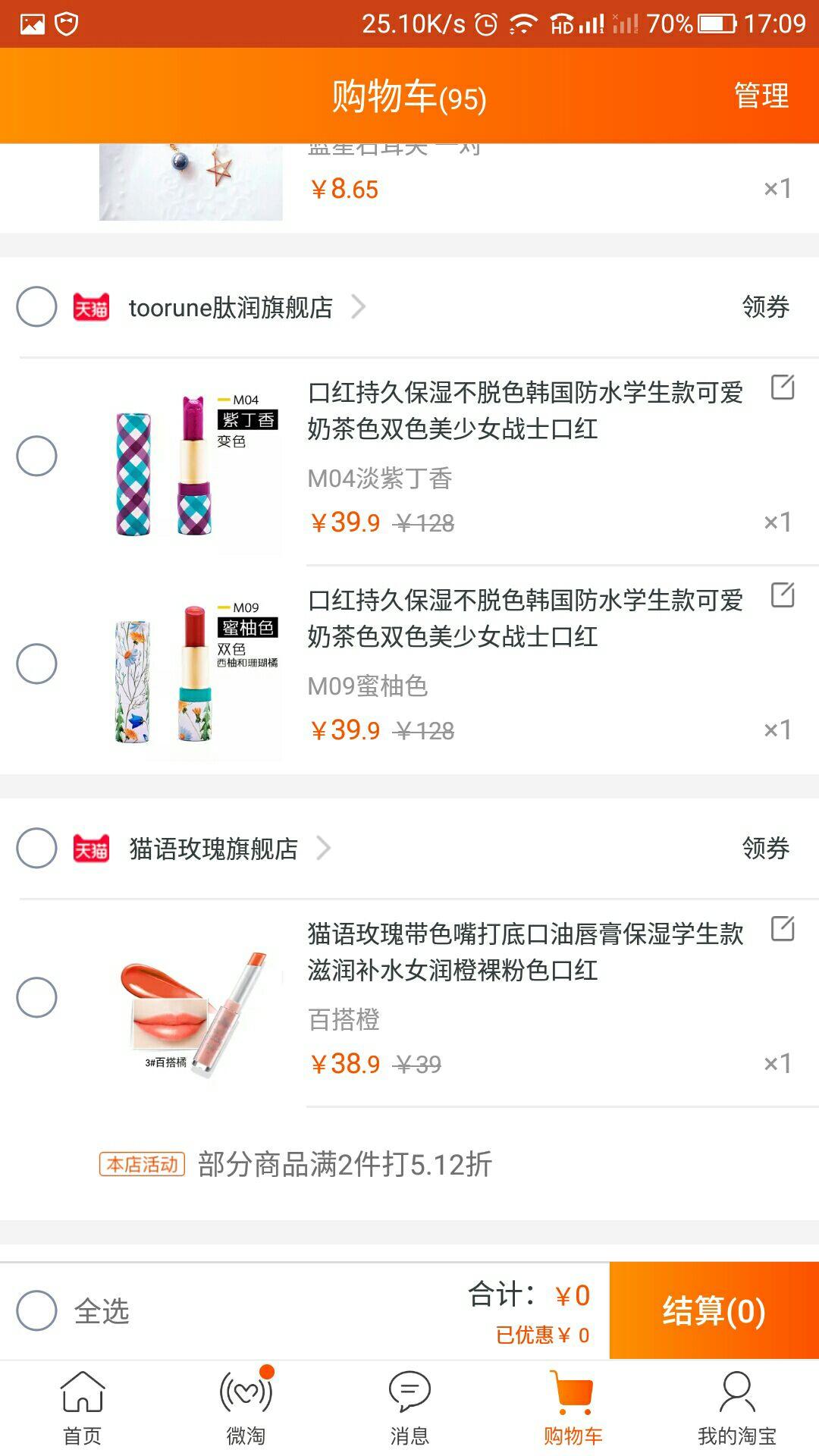Image resolution: width=819 pixels, height=1456 pixels.
Task: Tap 结算 to check out
Action: [714, 1310]
